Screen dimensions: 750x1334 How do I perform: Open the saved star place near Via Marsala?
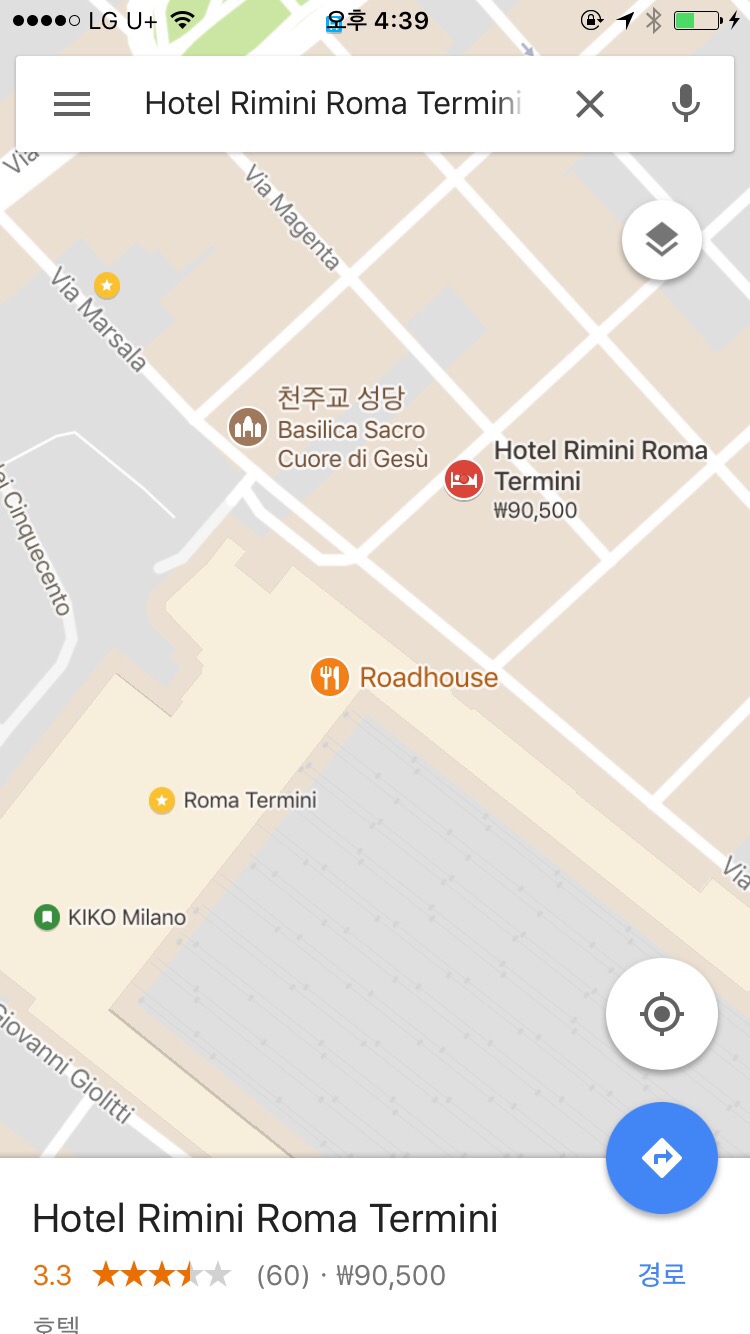(x=107, y=286)
